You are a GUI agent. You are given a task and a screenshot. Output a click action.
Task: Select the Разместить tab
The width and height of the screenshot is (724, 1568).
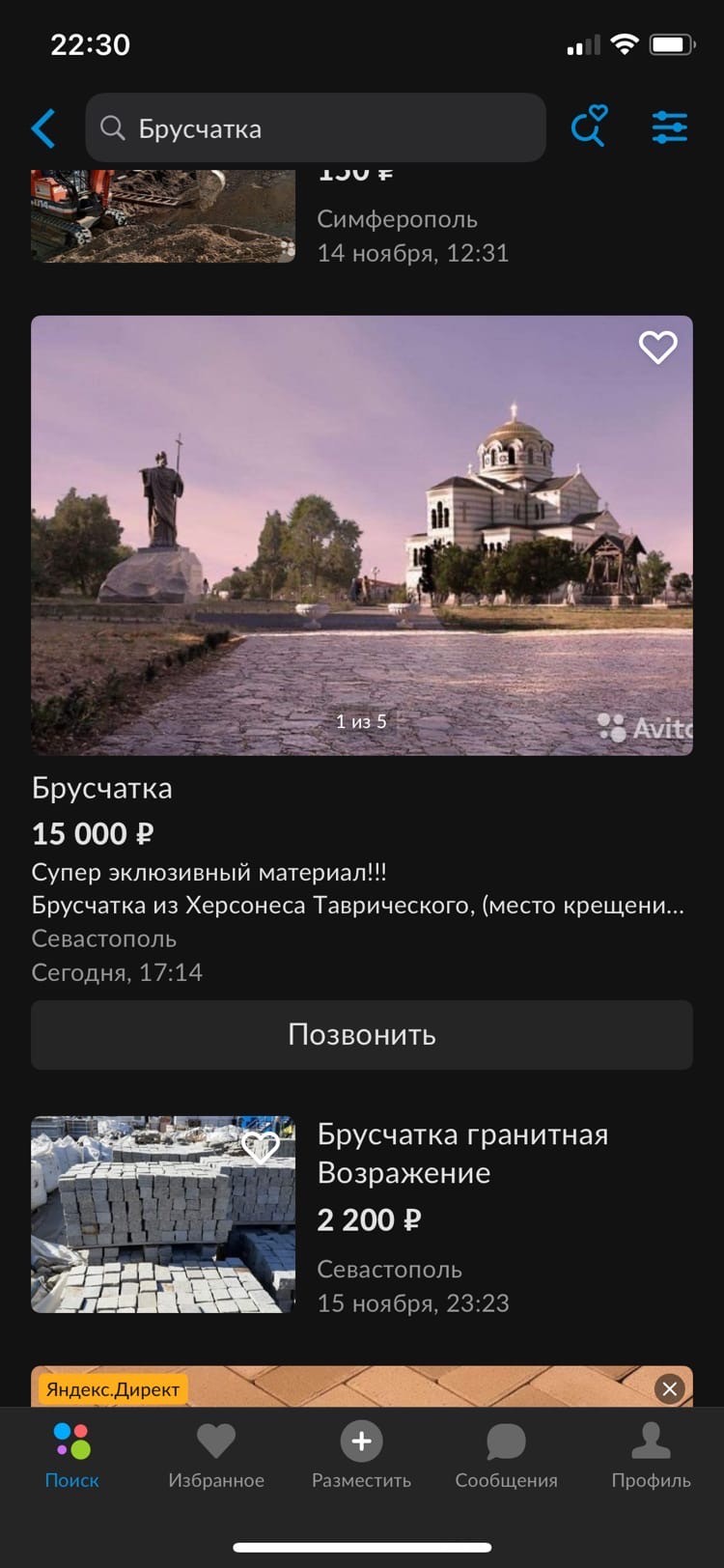[361, 1455]
